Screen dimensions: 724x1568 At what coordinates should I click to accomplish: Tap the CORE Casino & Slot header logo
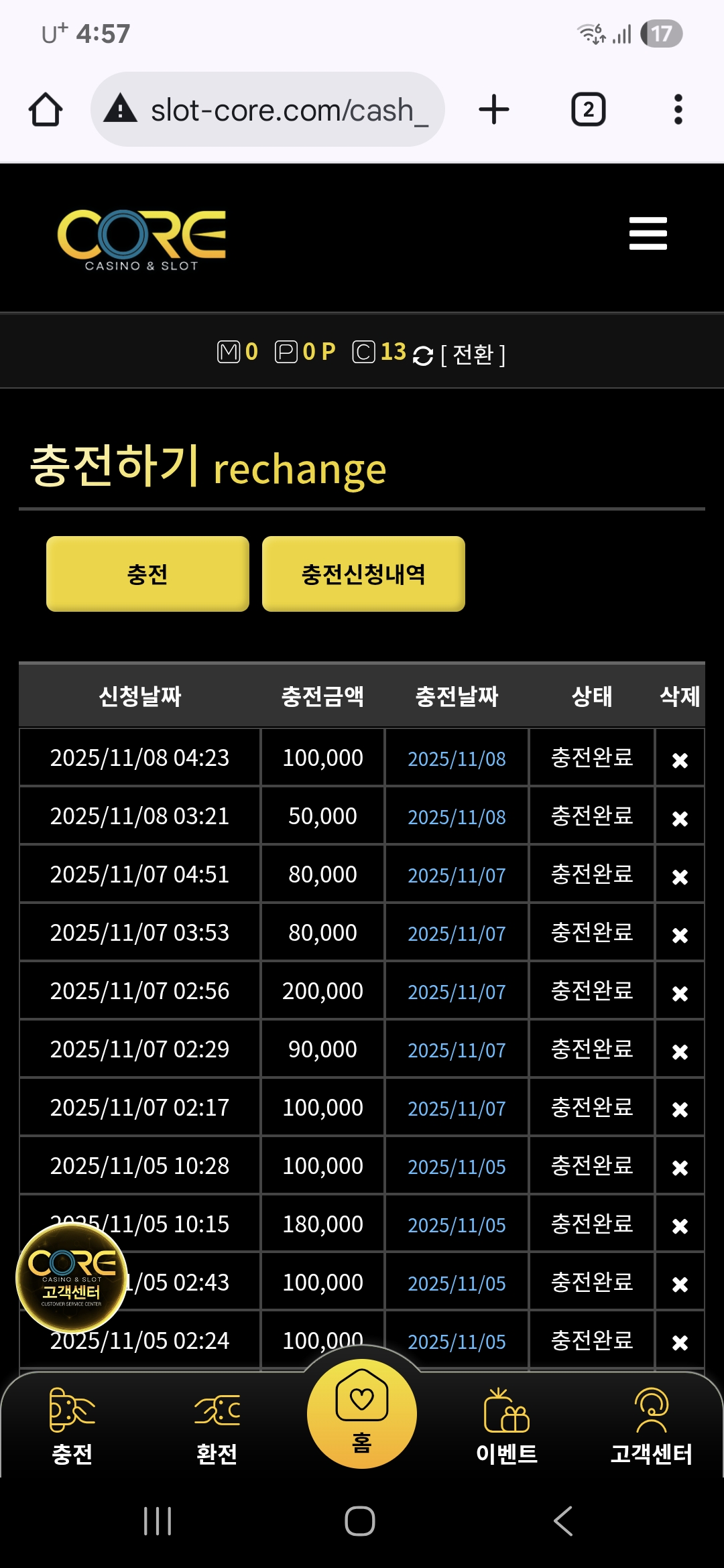tap(141, 239)
